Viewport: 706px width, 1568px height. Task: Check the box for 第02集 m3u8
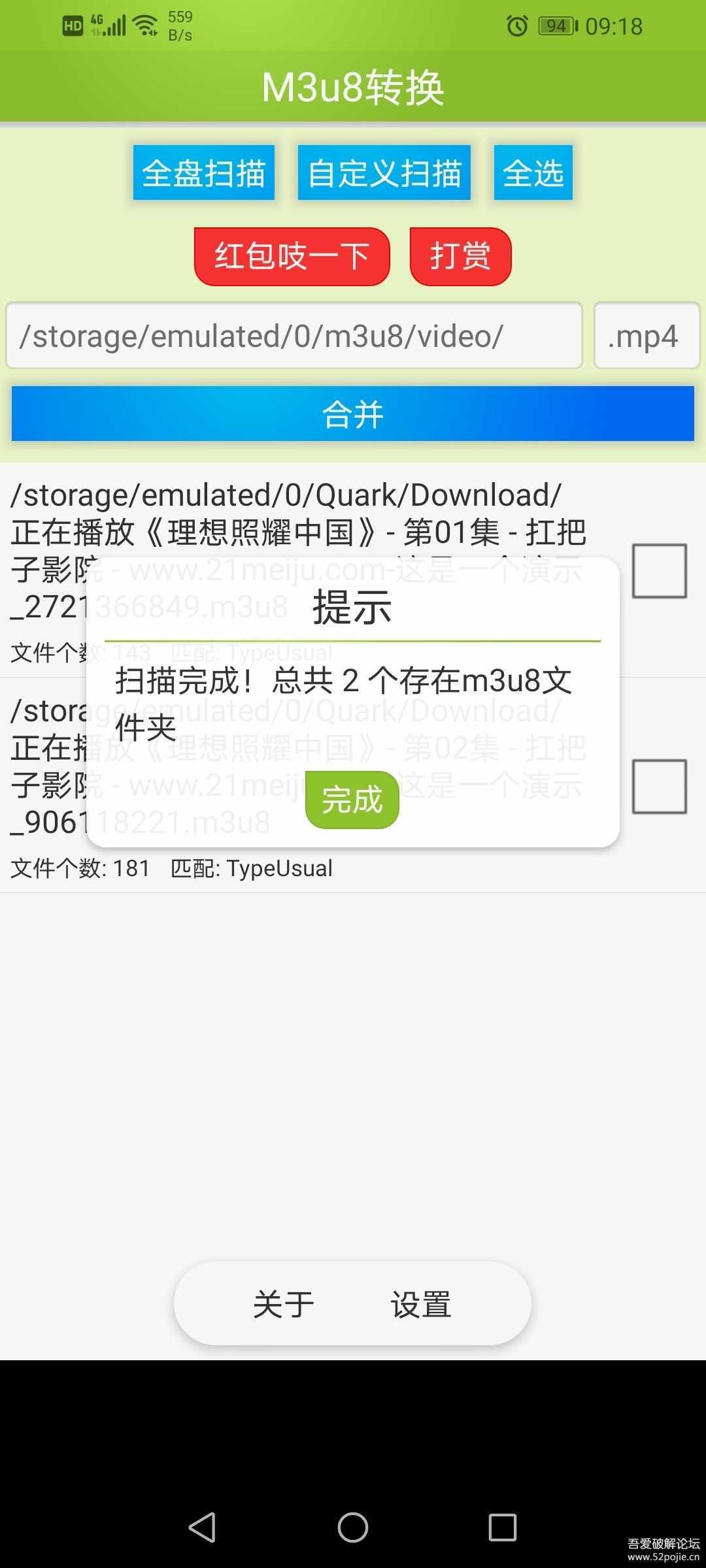[x=659, y=787]
